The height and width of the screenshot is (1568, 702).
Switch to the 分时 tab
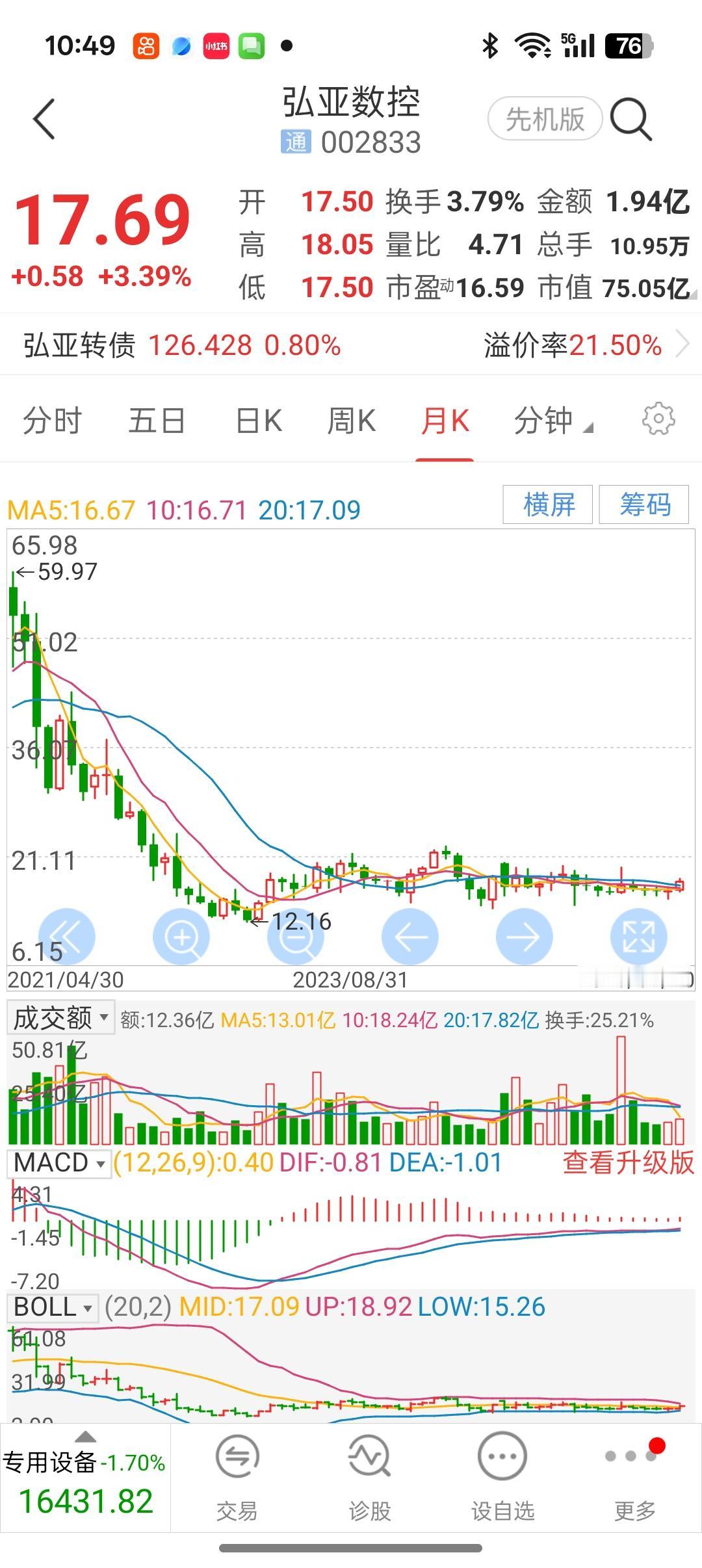(x=53, y=421)
